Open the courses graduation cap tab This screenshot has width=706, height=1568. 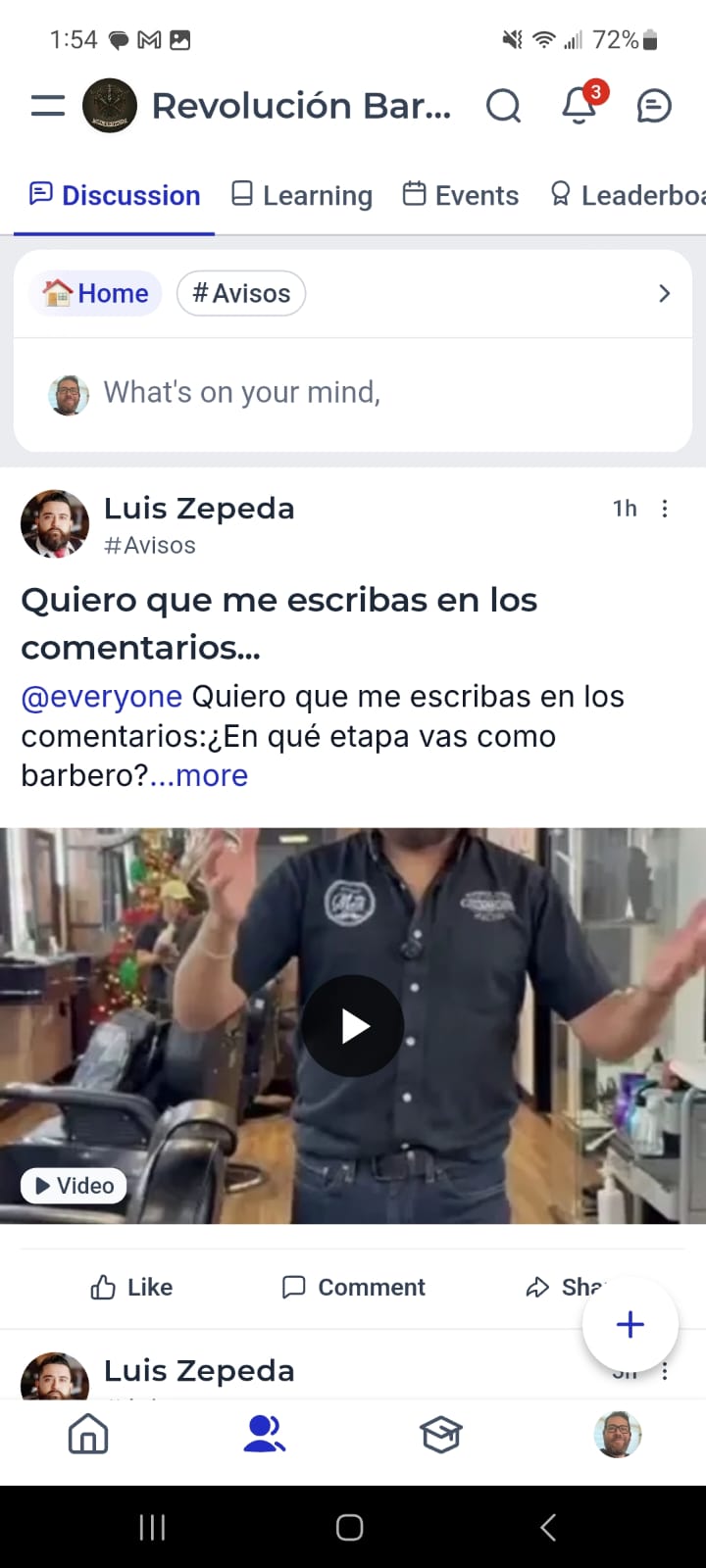440,1436
